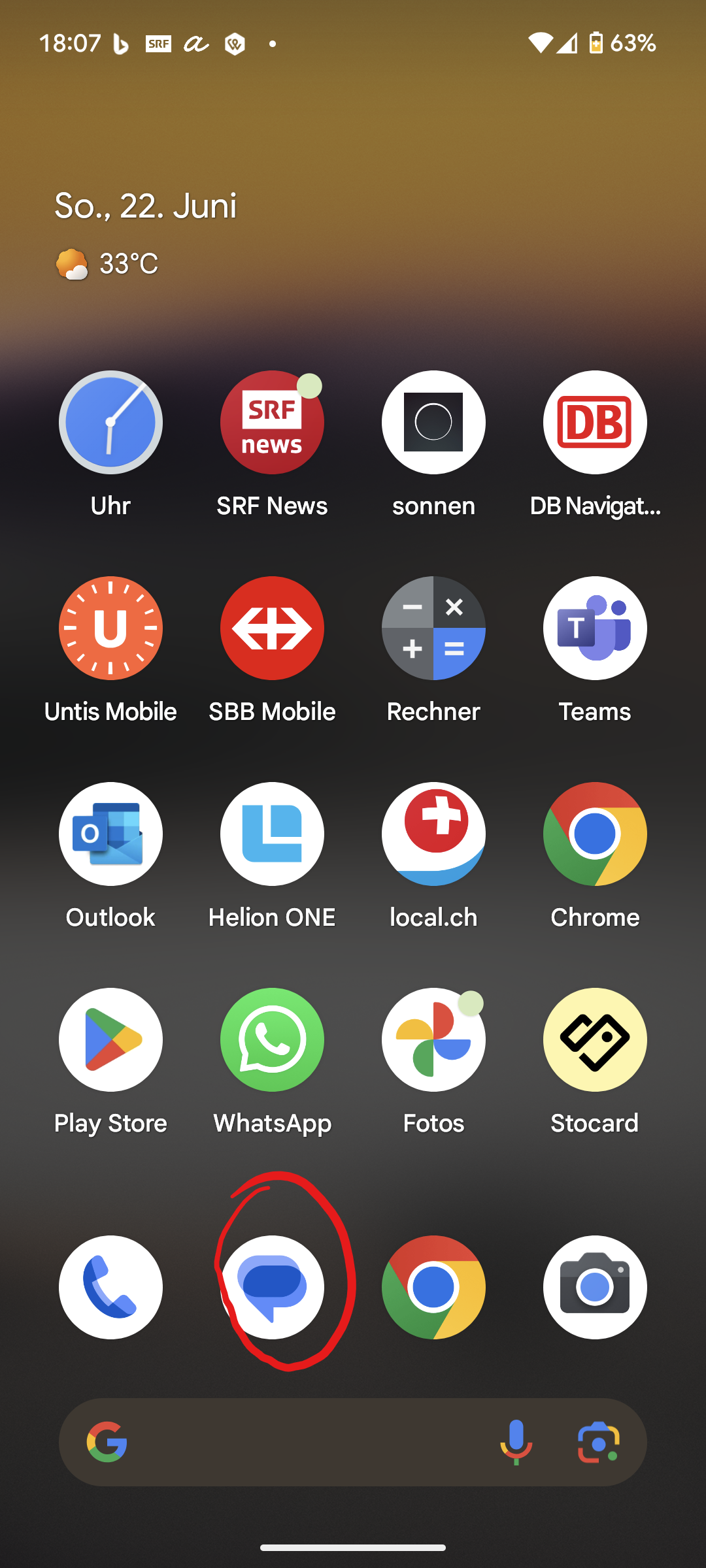Open SBB Mobile

[272, 629]
